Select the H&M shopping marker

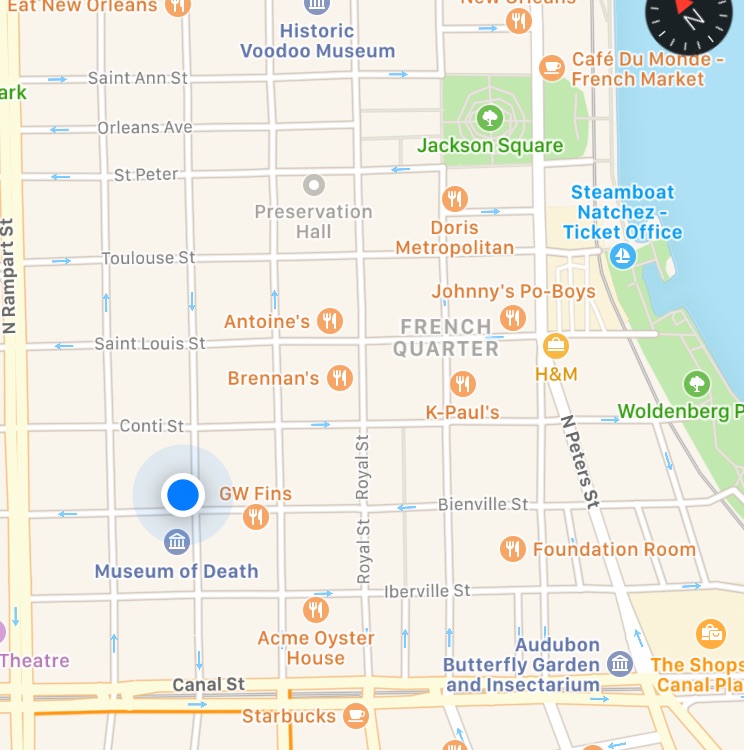click(x=556, y=347)
